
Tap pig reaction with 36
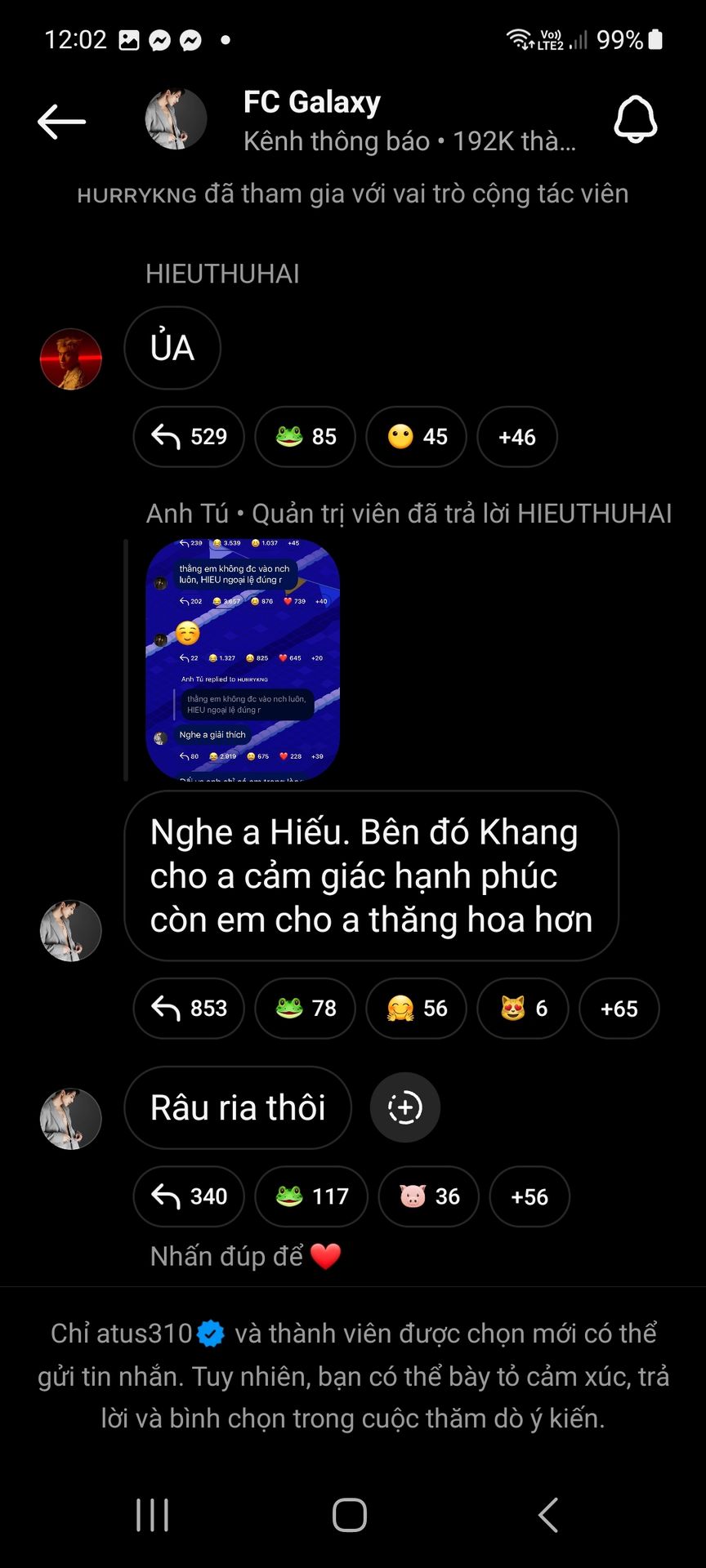[429, 1196]
